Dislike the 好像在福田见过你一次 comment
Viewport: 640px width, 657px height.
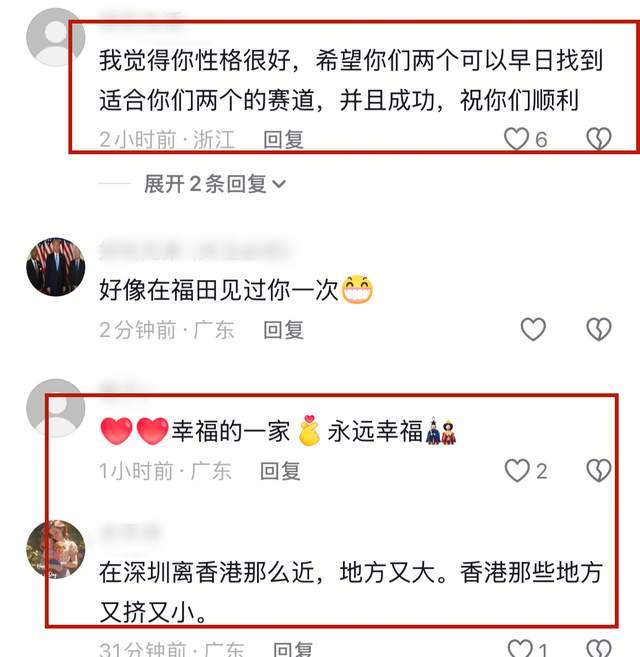598,329
